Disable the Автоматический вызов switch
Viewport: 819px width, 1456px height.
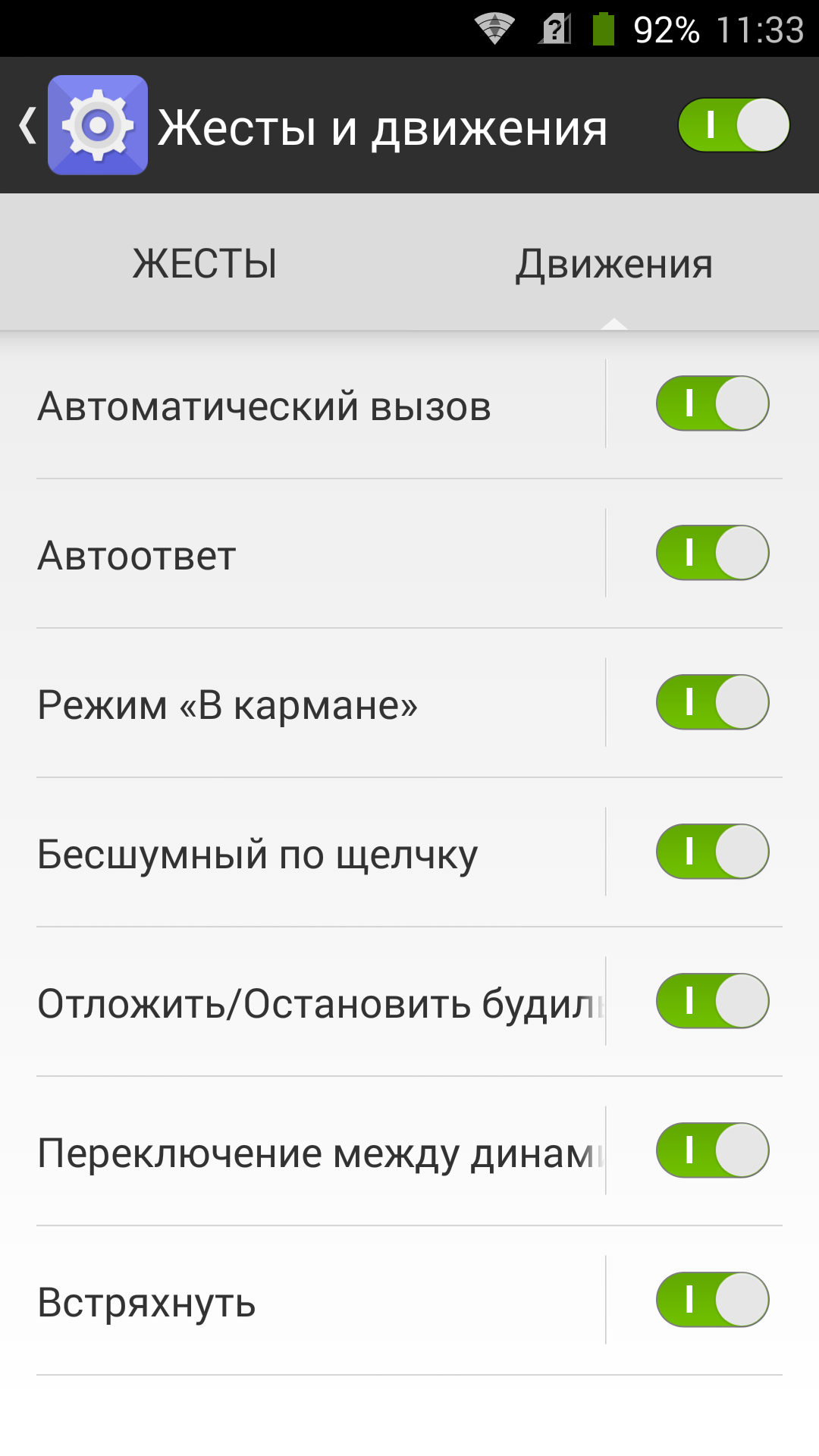click(712, 403)
